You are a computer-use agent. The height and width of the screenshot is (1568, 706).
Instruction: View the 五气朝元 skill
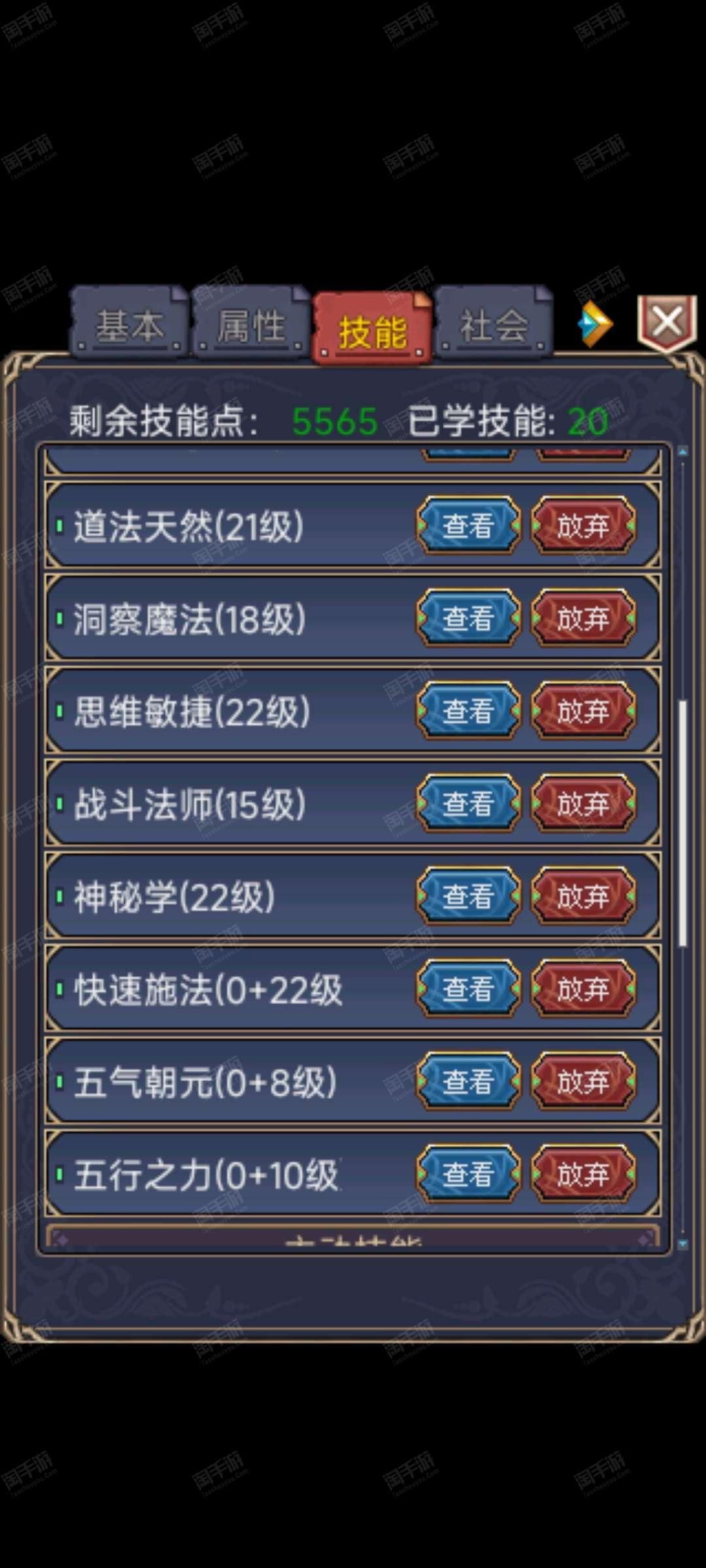click(x=468, y=1082)
